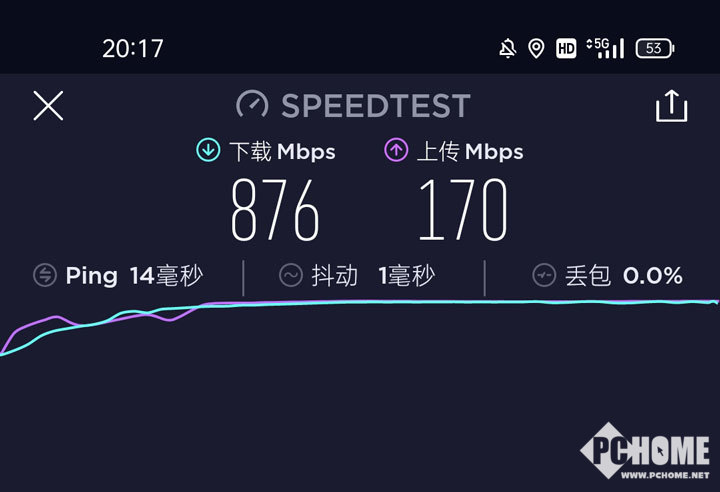
Task: Share the speed test result
Action: pyautogui.click(x=671, y=106)
